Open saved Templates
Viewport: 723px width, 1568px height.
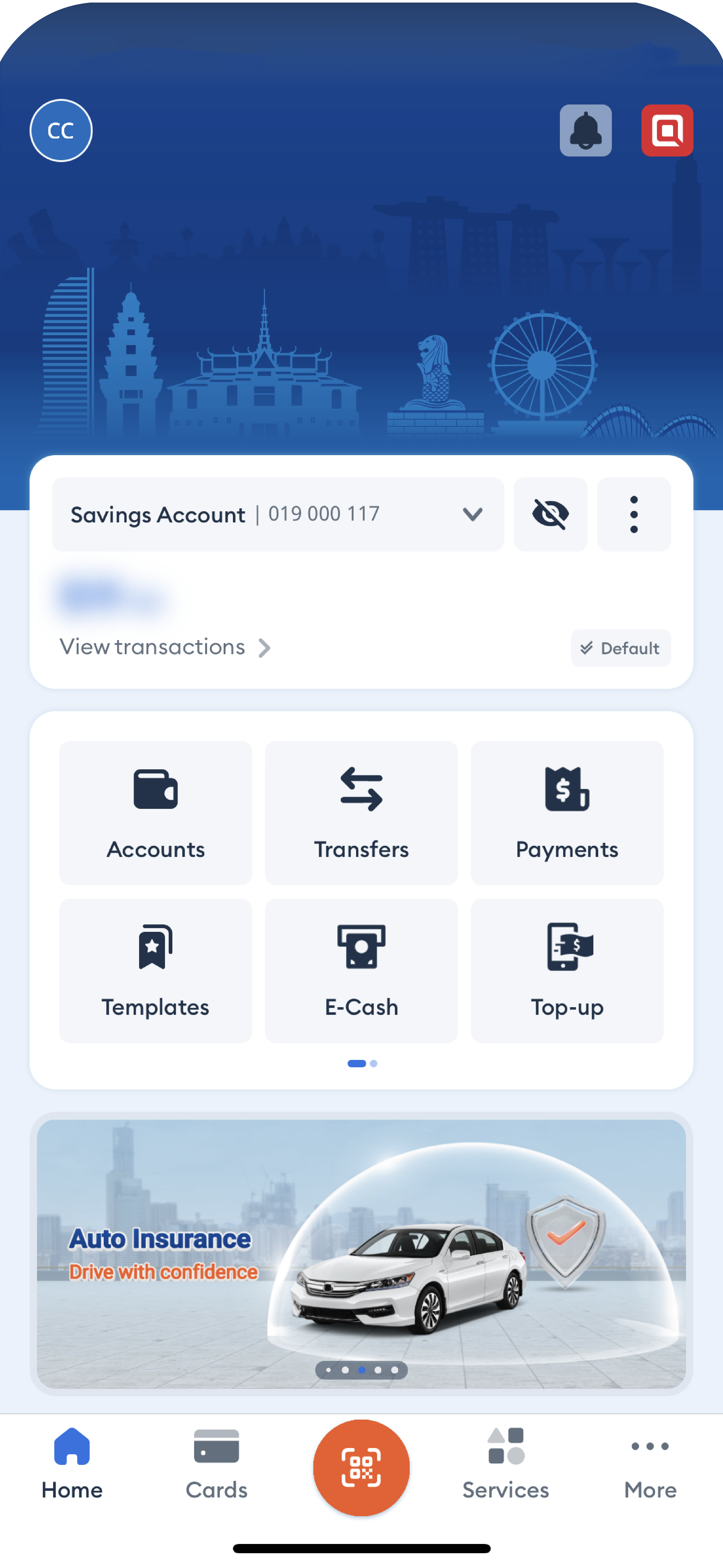(156, 970)
